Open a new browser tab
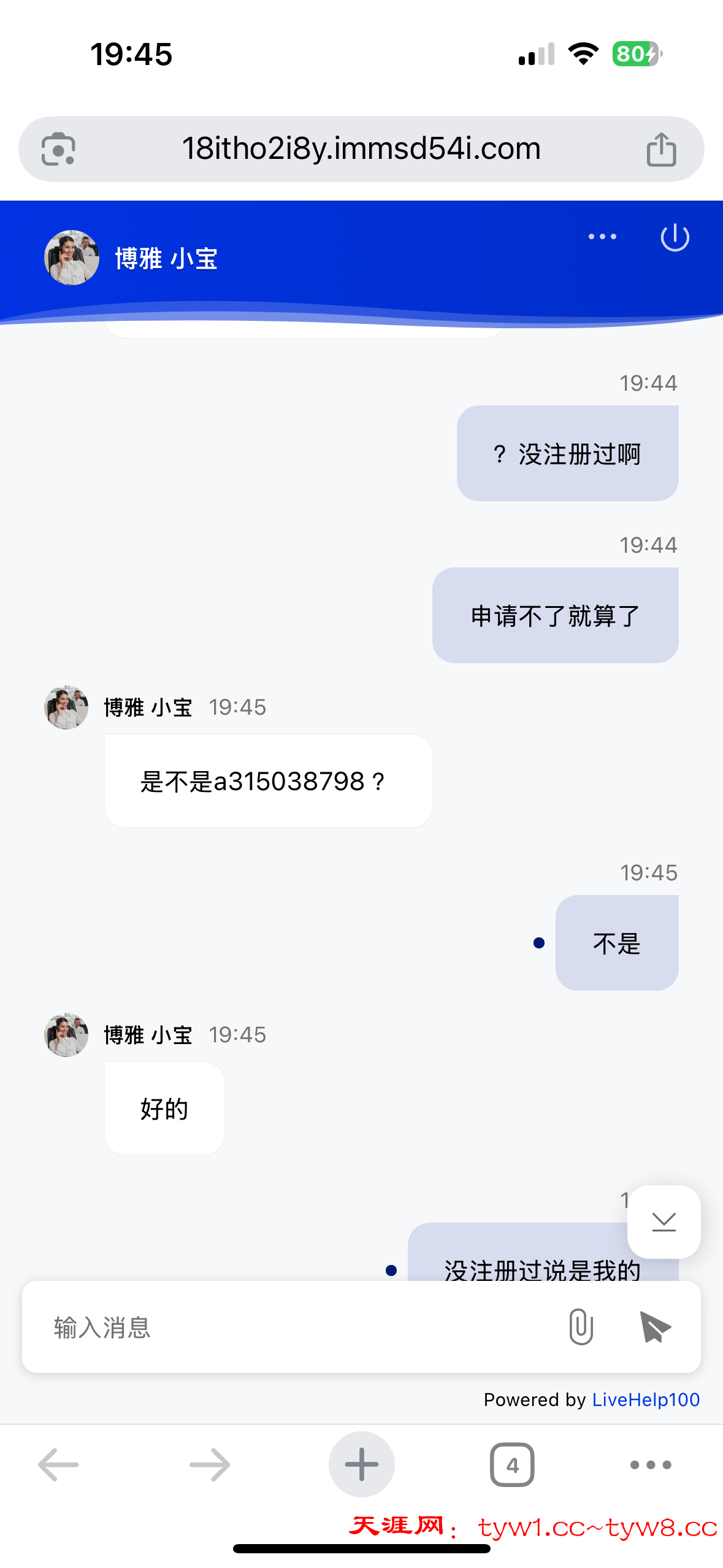Screen dimensions: 723x1568 [x=361, y=1464]
